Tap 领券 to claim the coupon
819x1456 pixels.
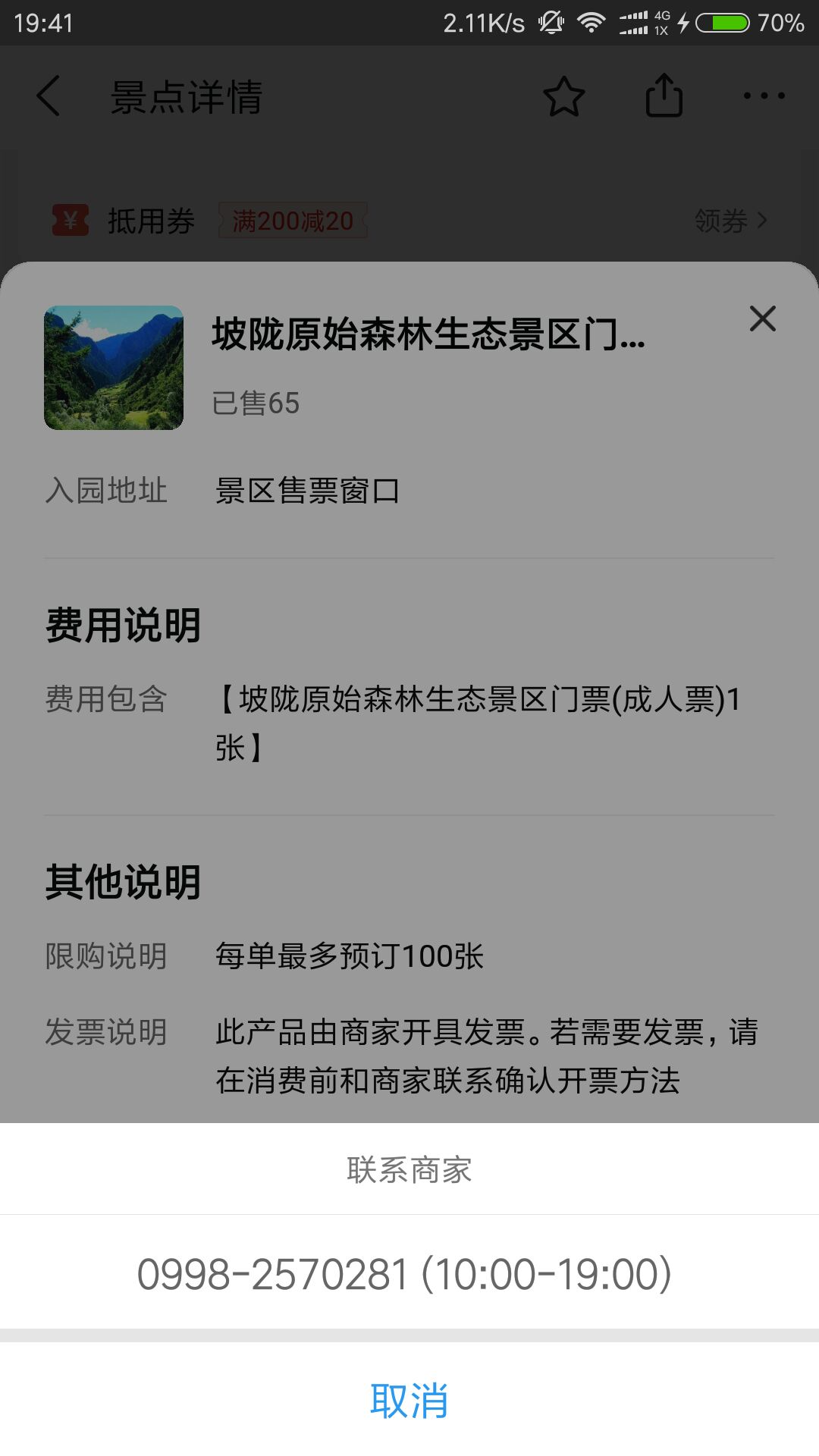click(x=730, y=221)
